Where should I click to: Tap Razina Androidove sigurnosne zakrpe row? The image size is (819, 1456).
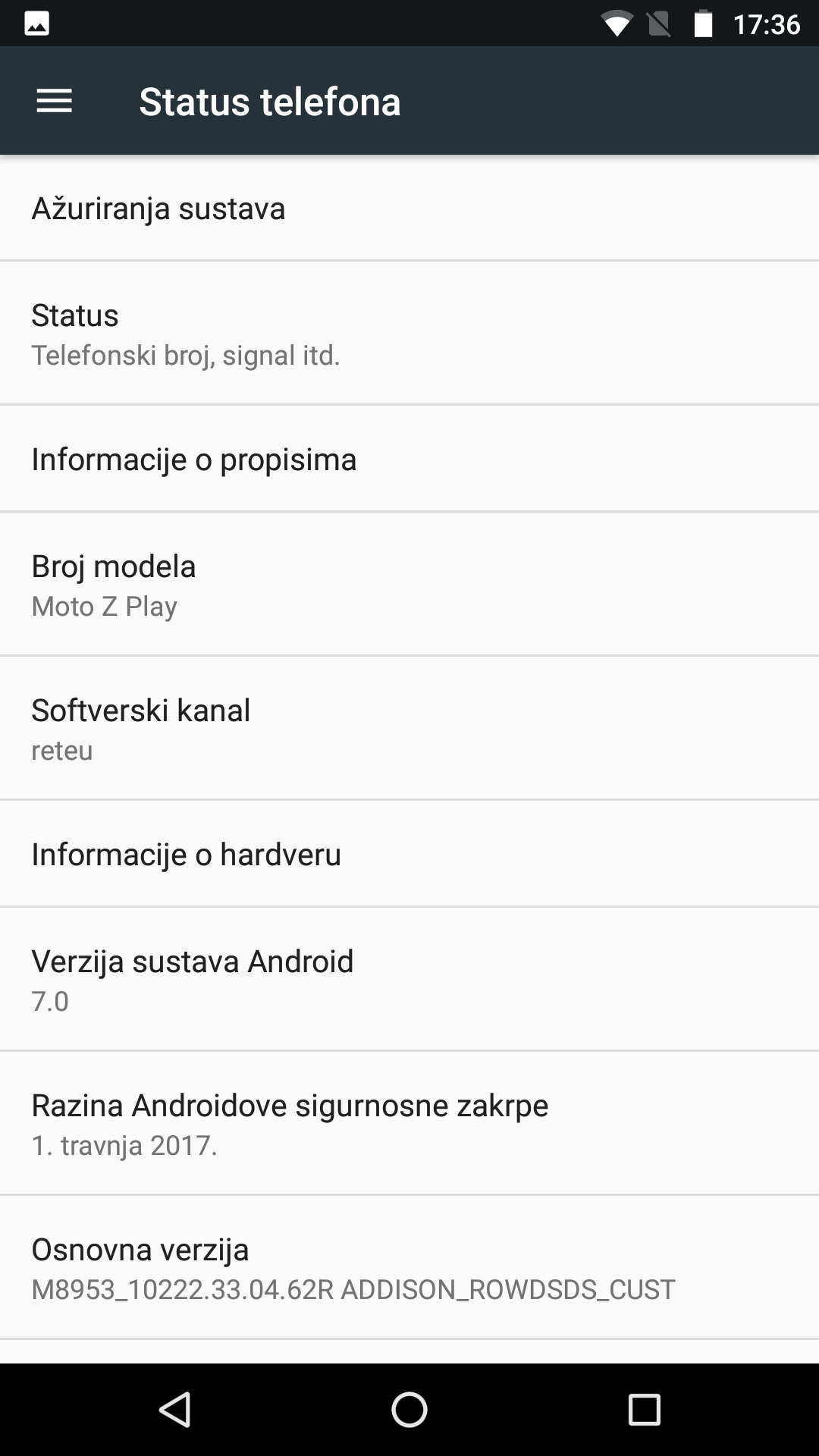pos(409,1123)
